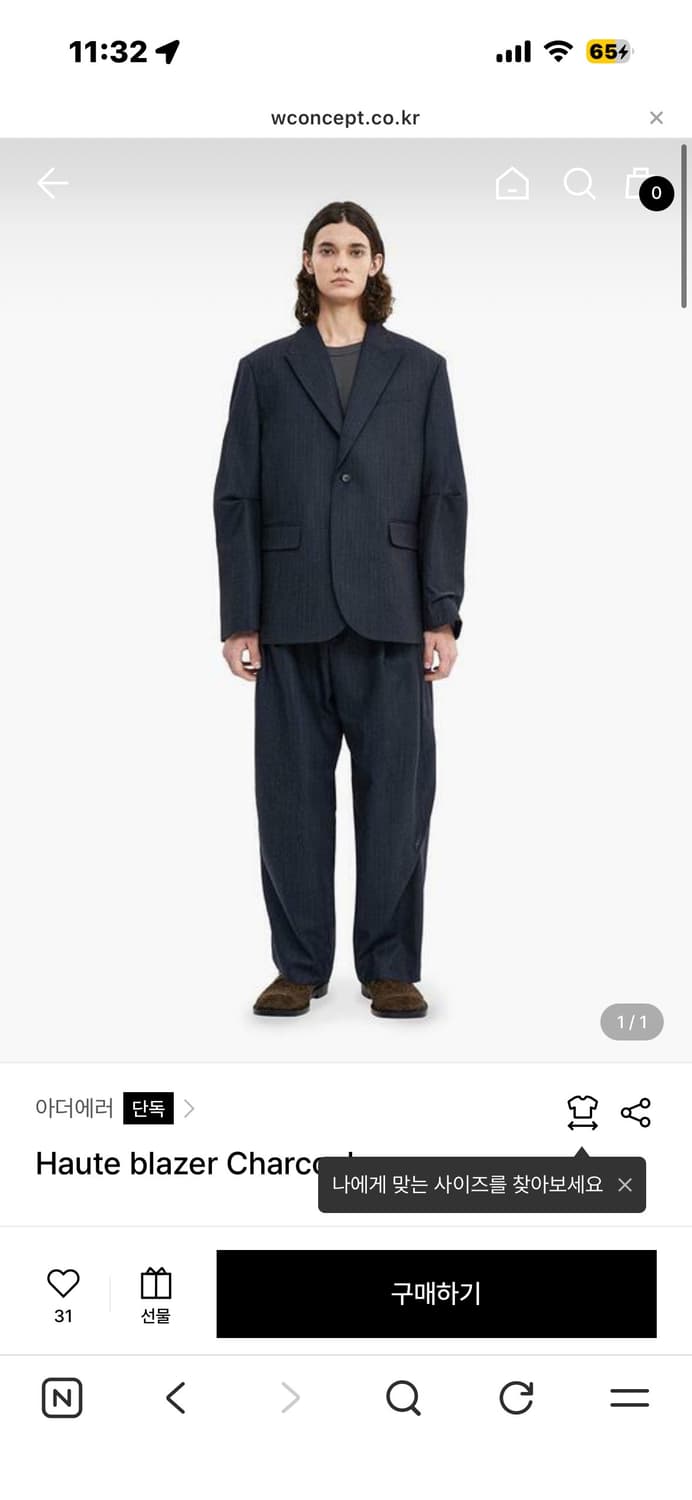The image size is (692, 1500).
Task: Open the browser hamburger menu
Action: tap(629, 1398)
